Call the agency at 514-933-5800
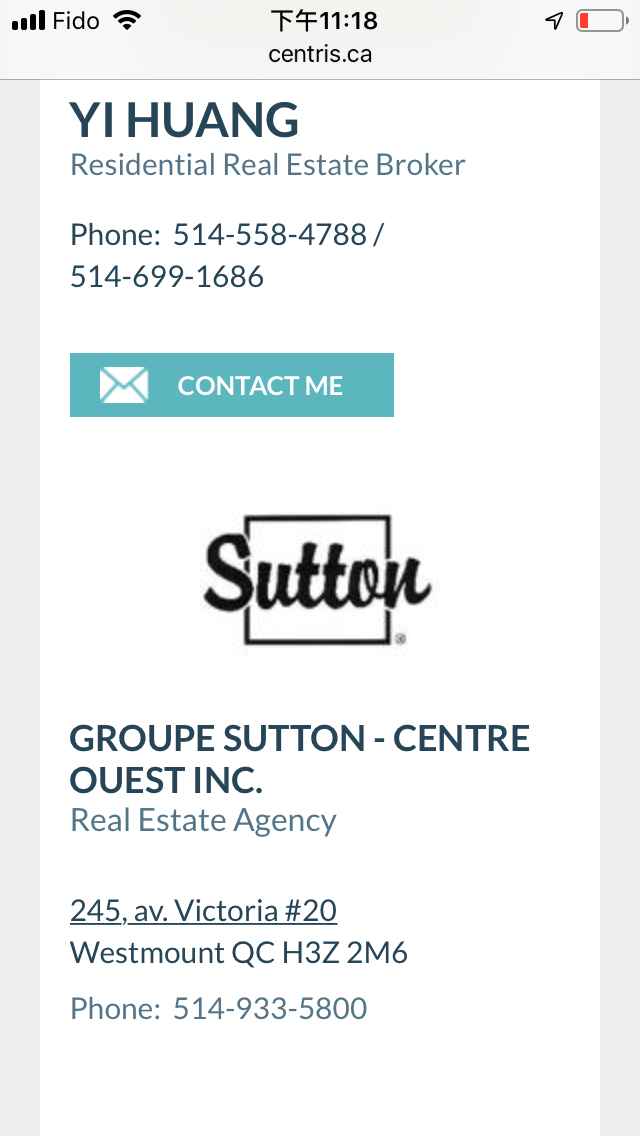This screenshot has height=1136, width=640. coord(270,1008)
